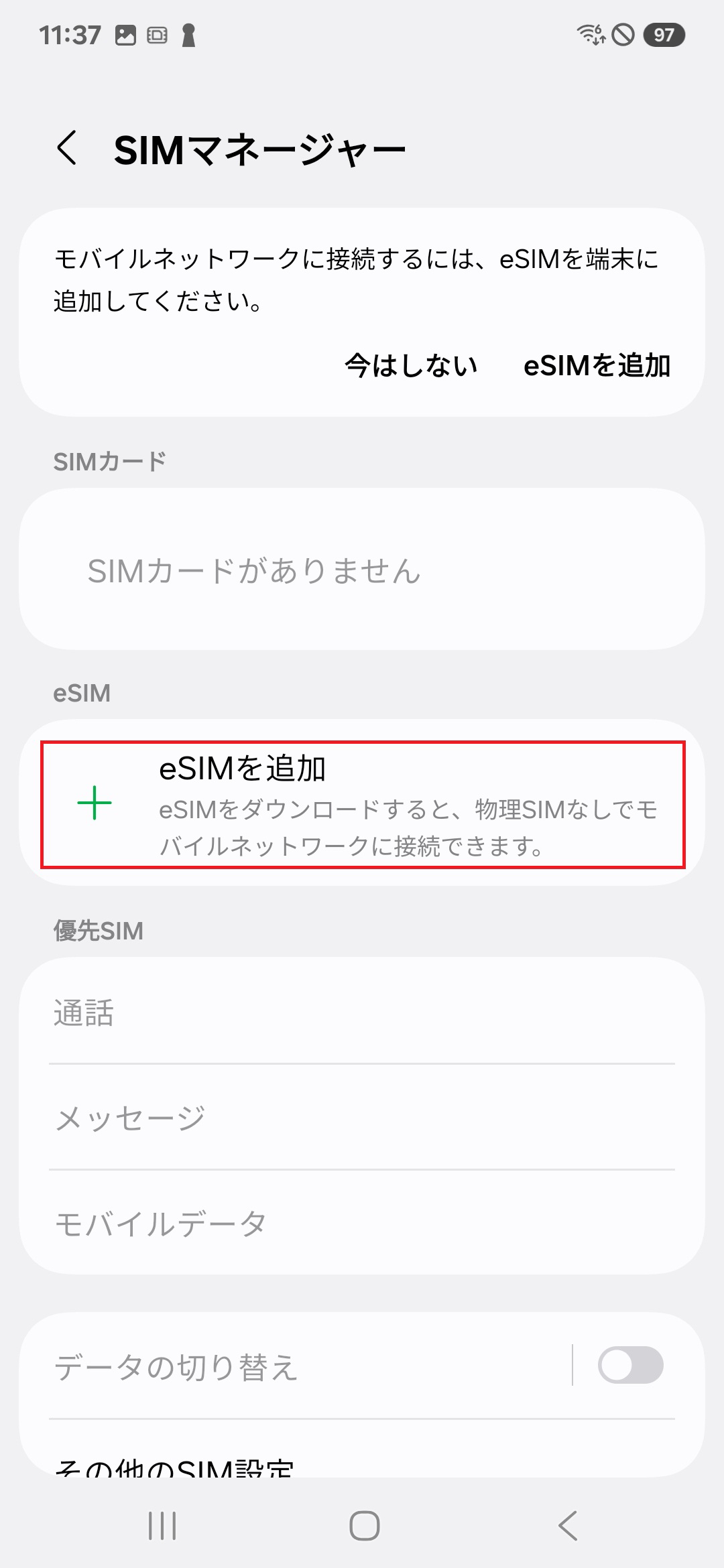Select the SIMカードがありません entry
The width and height of the screenshot is (724, 1568).
click(x=362, y=571)
